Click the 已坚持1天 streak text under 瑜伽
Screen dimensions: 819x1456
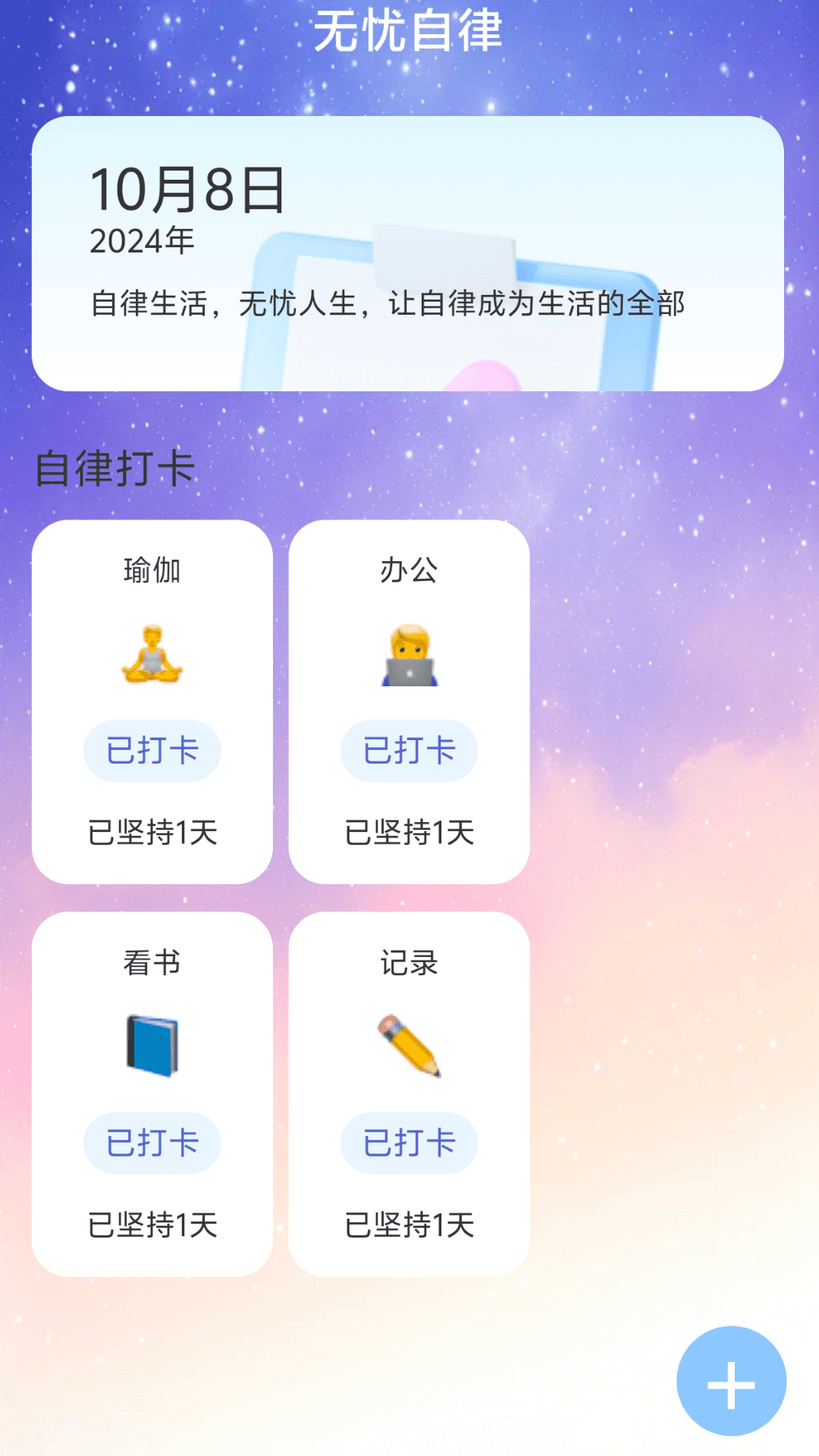(x=152, y=833)
